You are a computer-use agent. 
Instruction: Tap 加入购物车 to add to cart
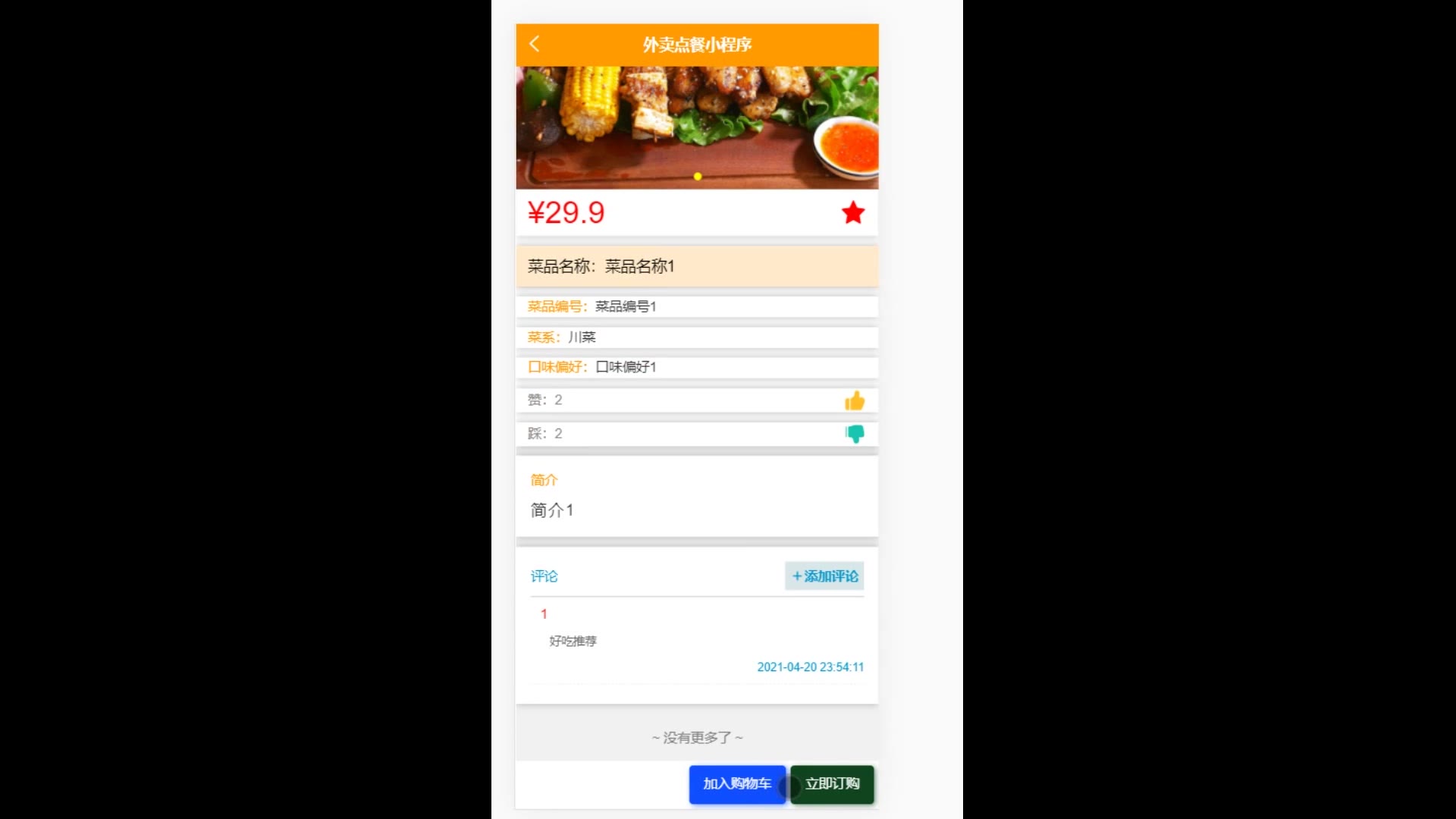pos(736,784)
